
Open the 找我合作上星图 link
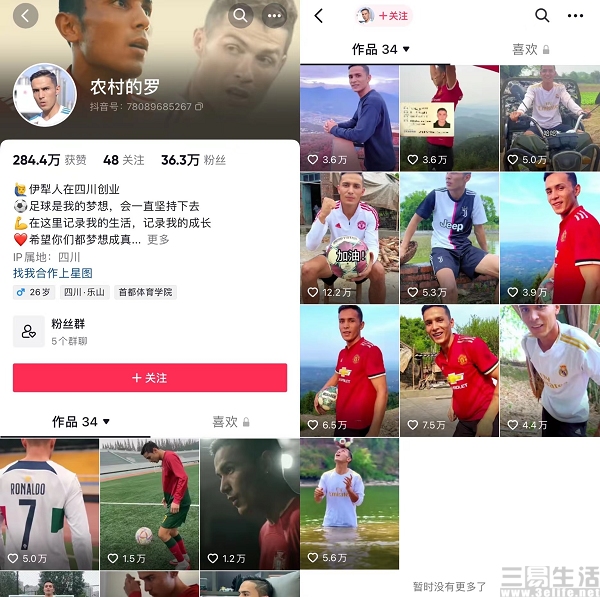[x=53, y=273]
